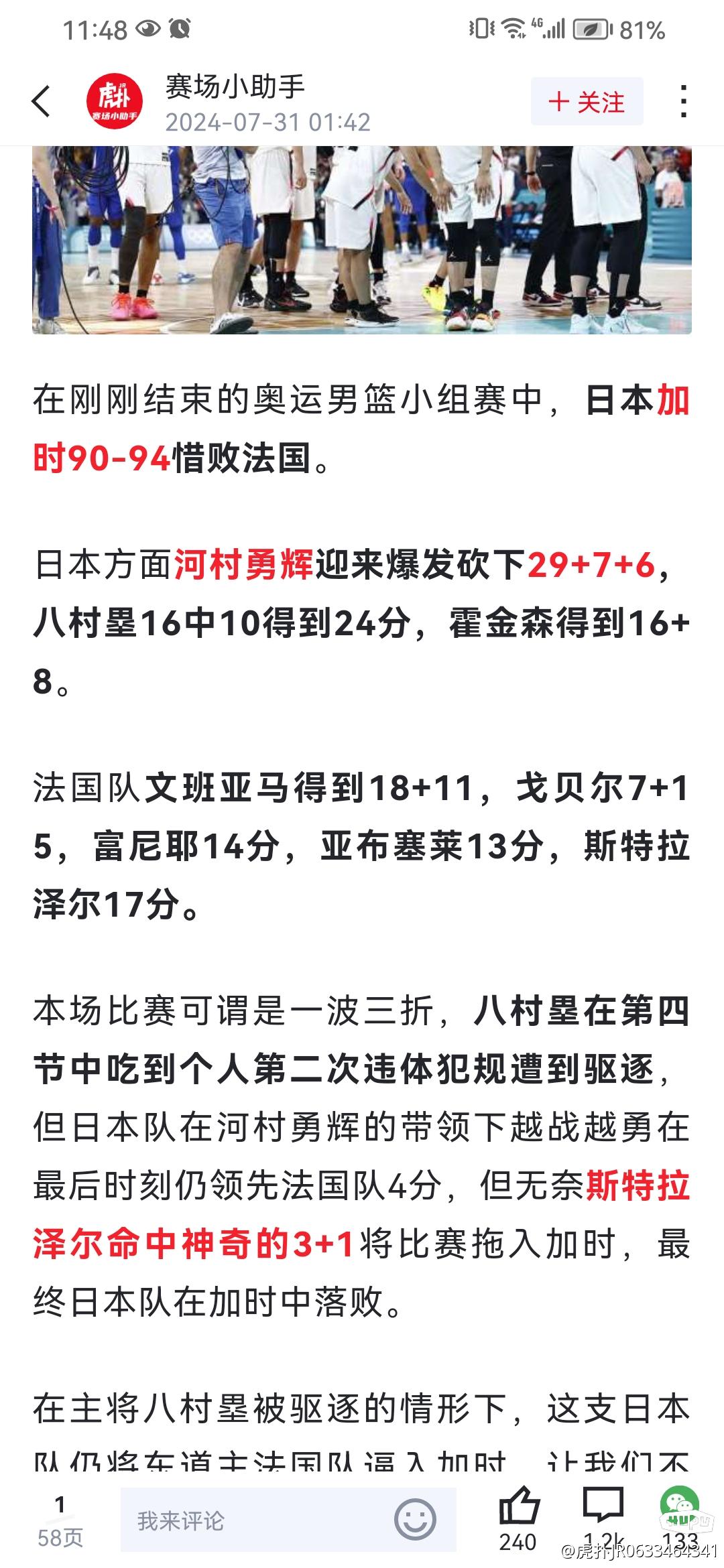Open the emoji smiley picker
Image resolution: width=724 pixels, height=1568 pixels.
(415, 1519)
